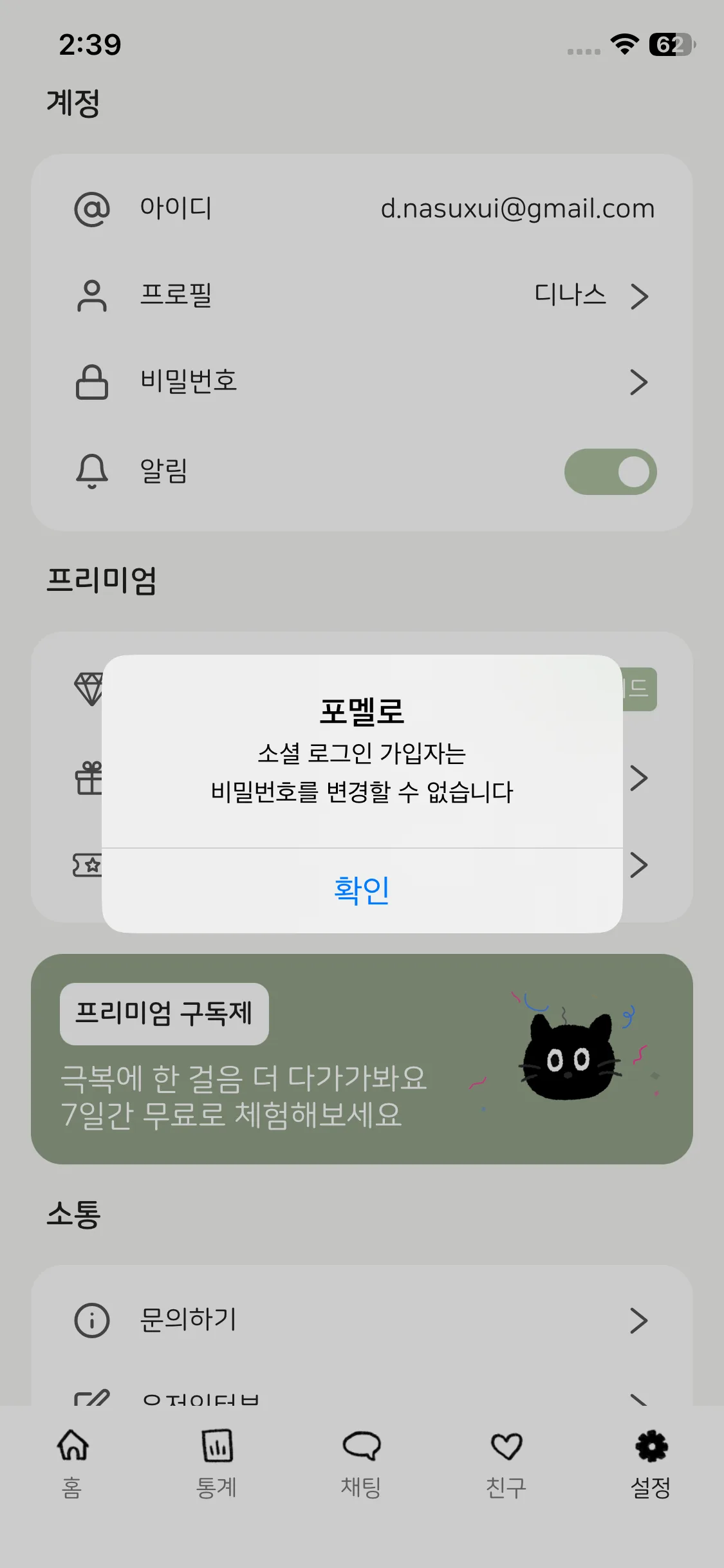The width and height of the screenshot is (724, 1568).
Task: Open the 문의하기 row
Action: (x=362, y=1320)
